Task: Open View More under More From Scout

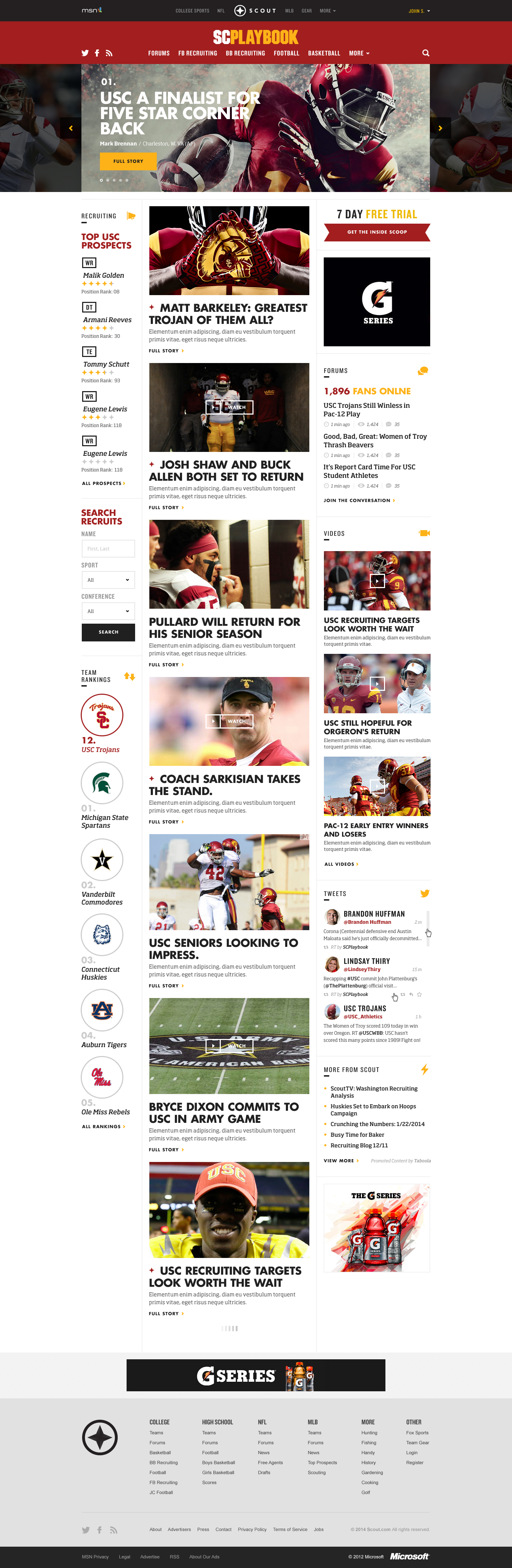Action: tap(340, 1161)
